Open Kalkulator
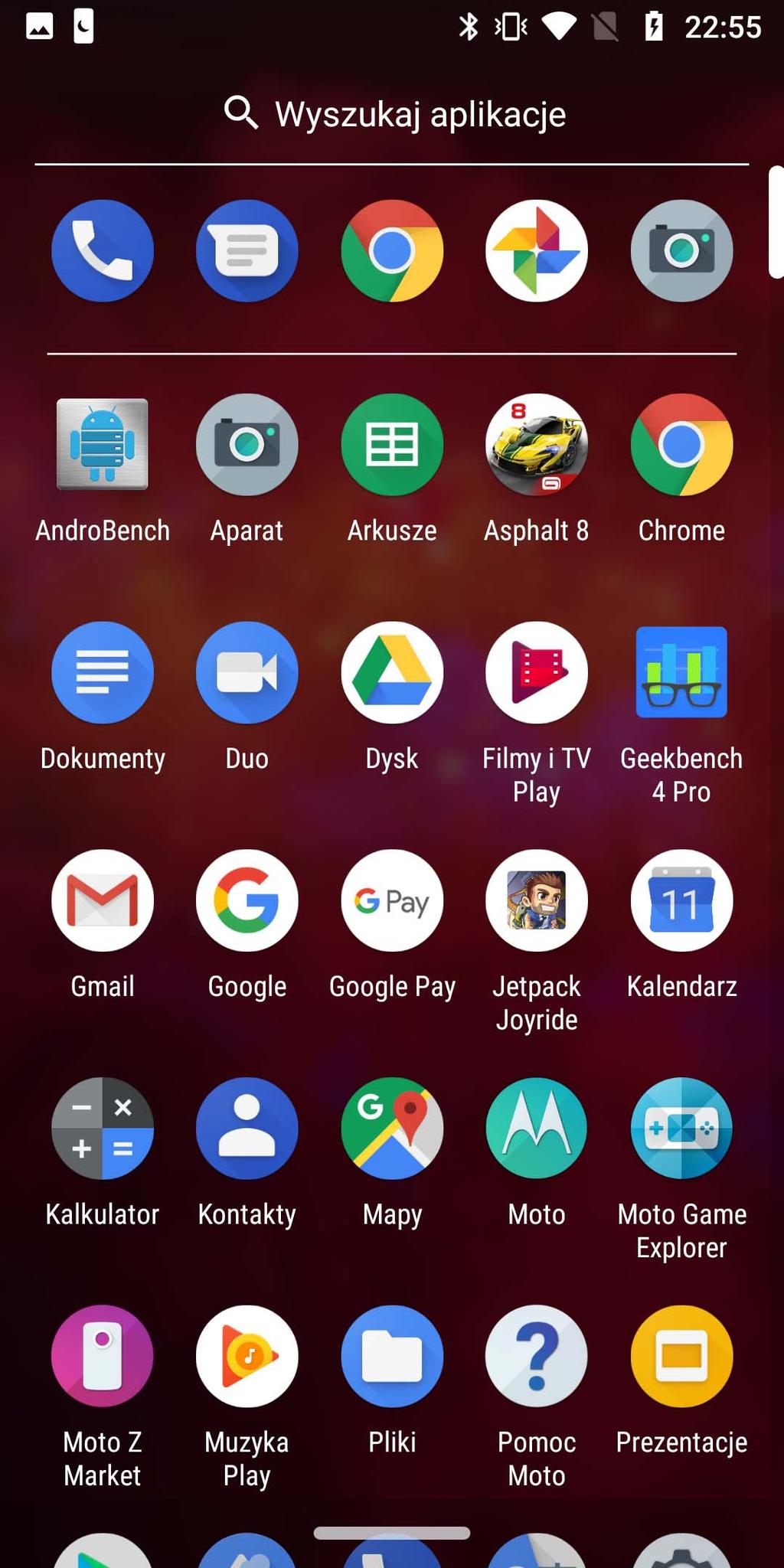This screenshot has width=784, height=1568. click(x=103, y=1129)
